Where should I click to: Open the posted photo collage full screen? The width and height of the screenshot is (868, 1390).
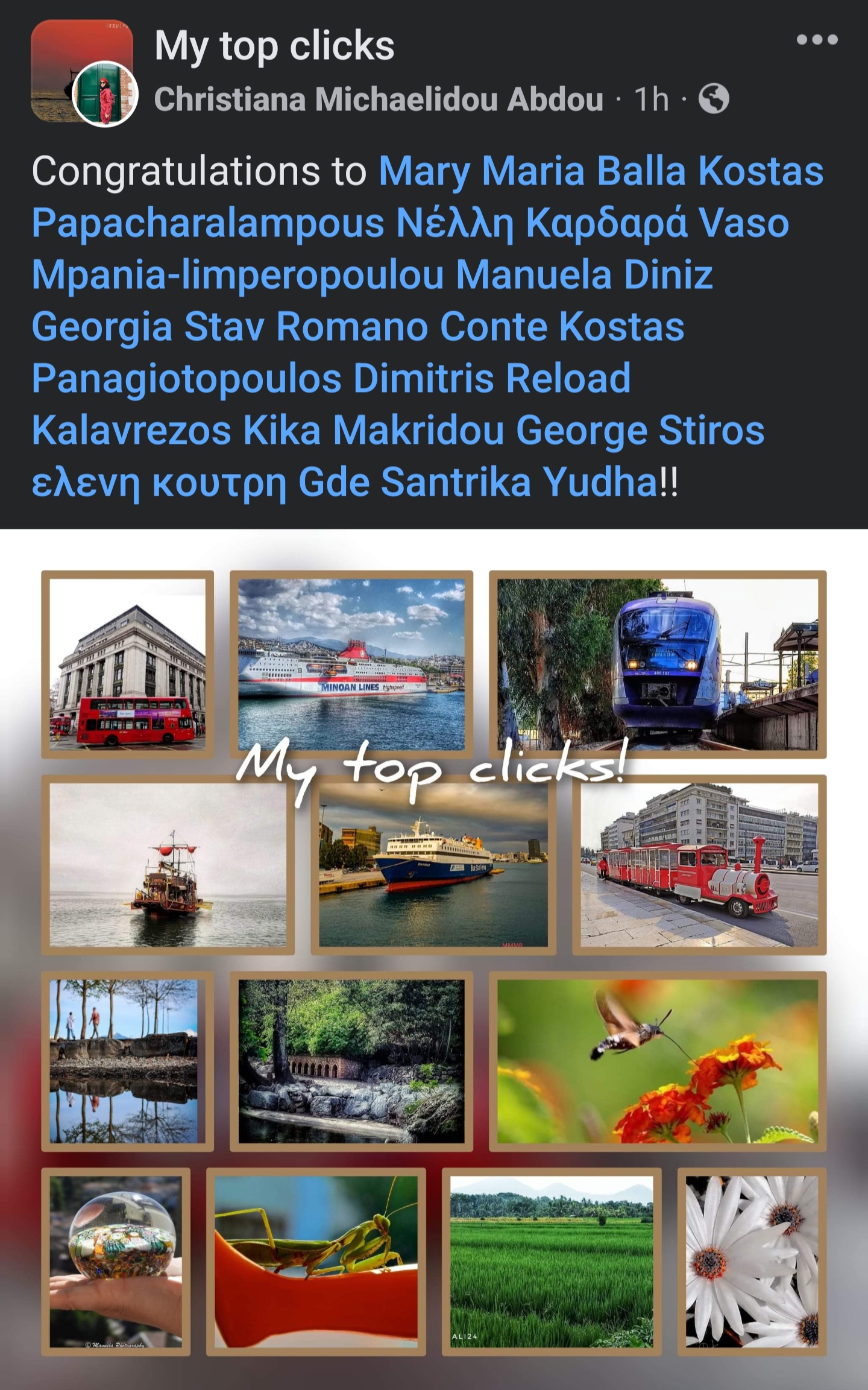click(434, 959)
